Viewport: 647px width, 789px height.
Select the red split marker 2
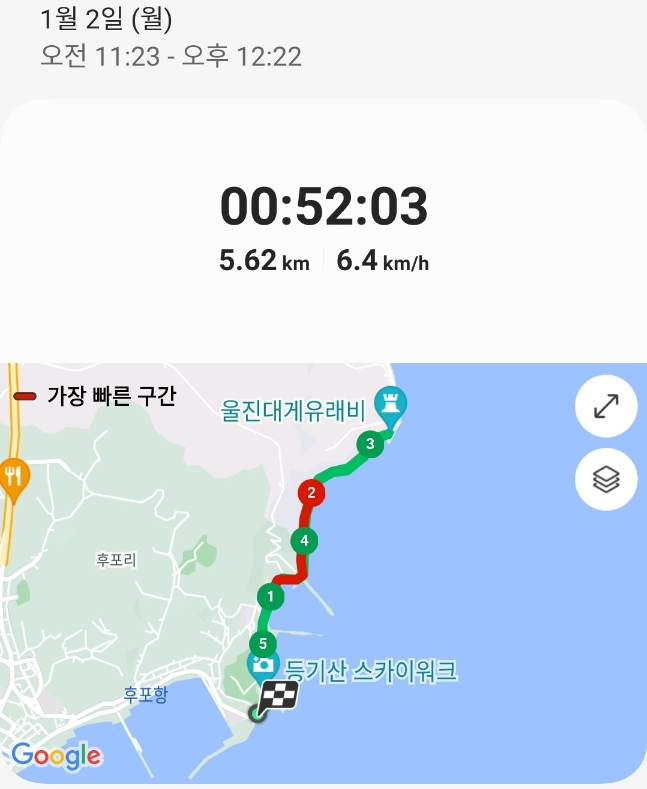point(312,492)
